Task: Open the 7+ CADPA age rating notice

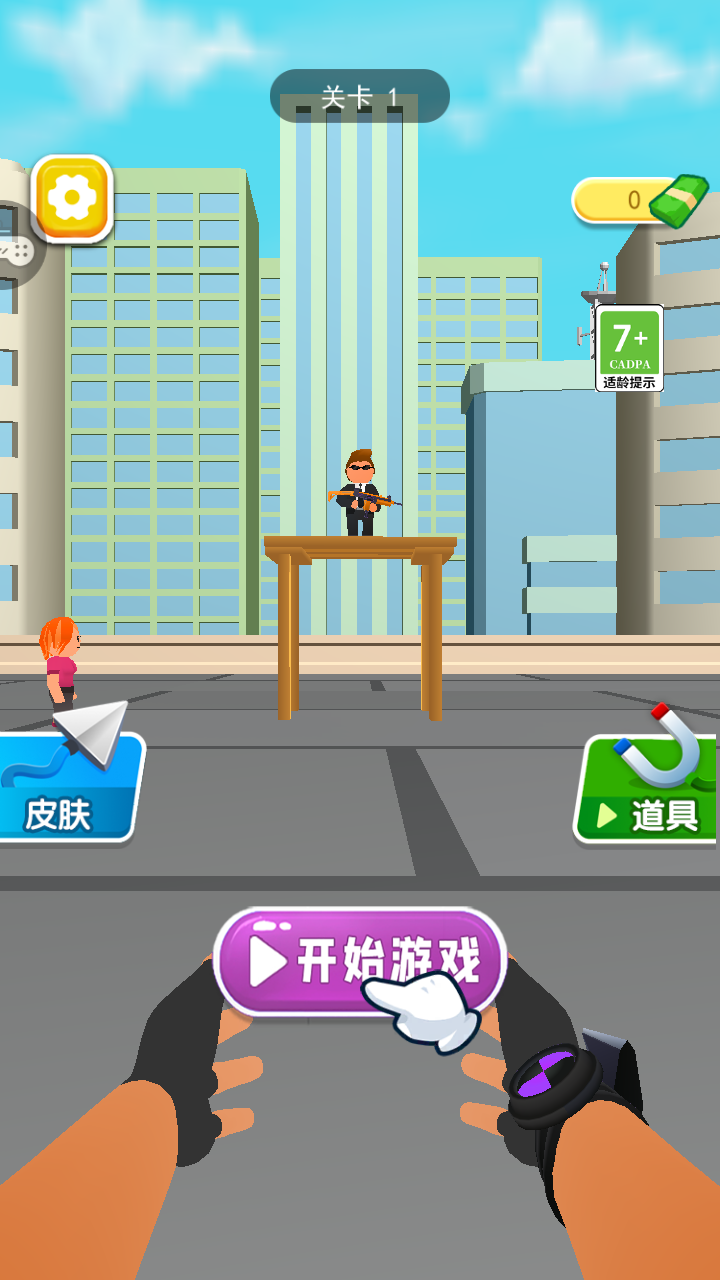Action: tap(630, 348)
